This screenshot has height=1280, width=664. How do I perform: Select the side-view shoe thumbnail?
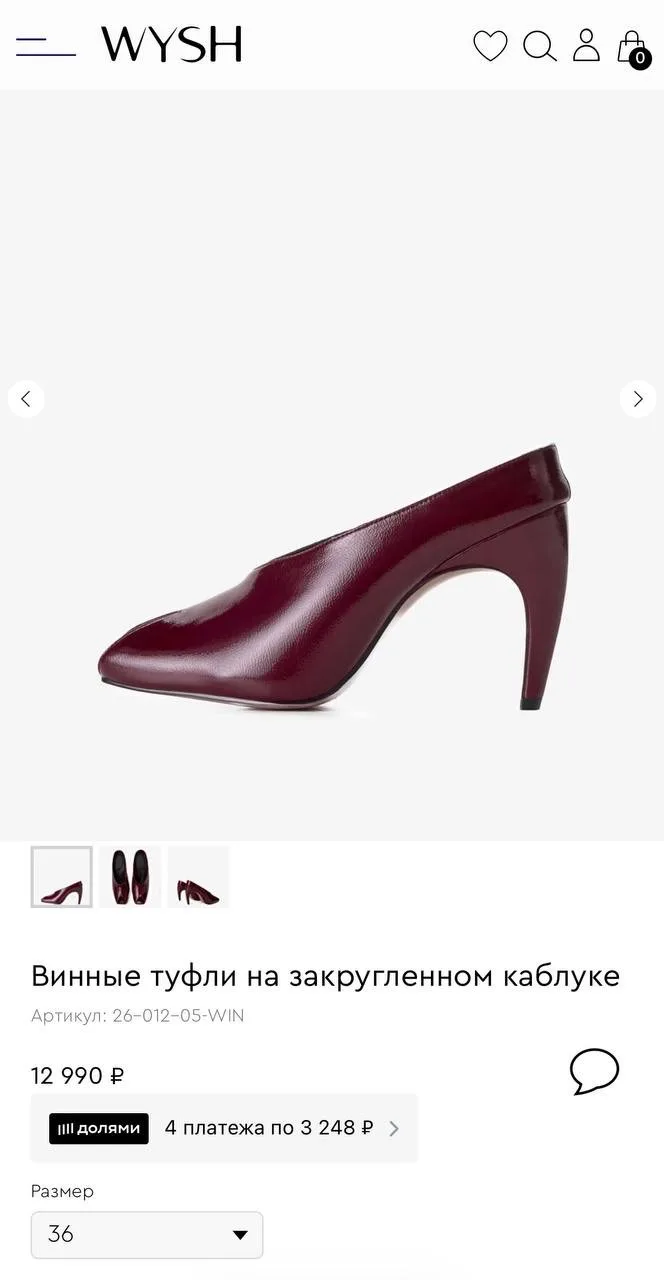point(62,877)
